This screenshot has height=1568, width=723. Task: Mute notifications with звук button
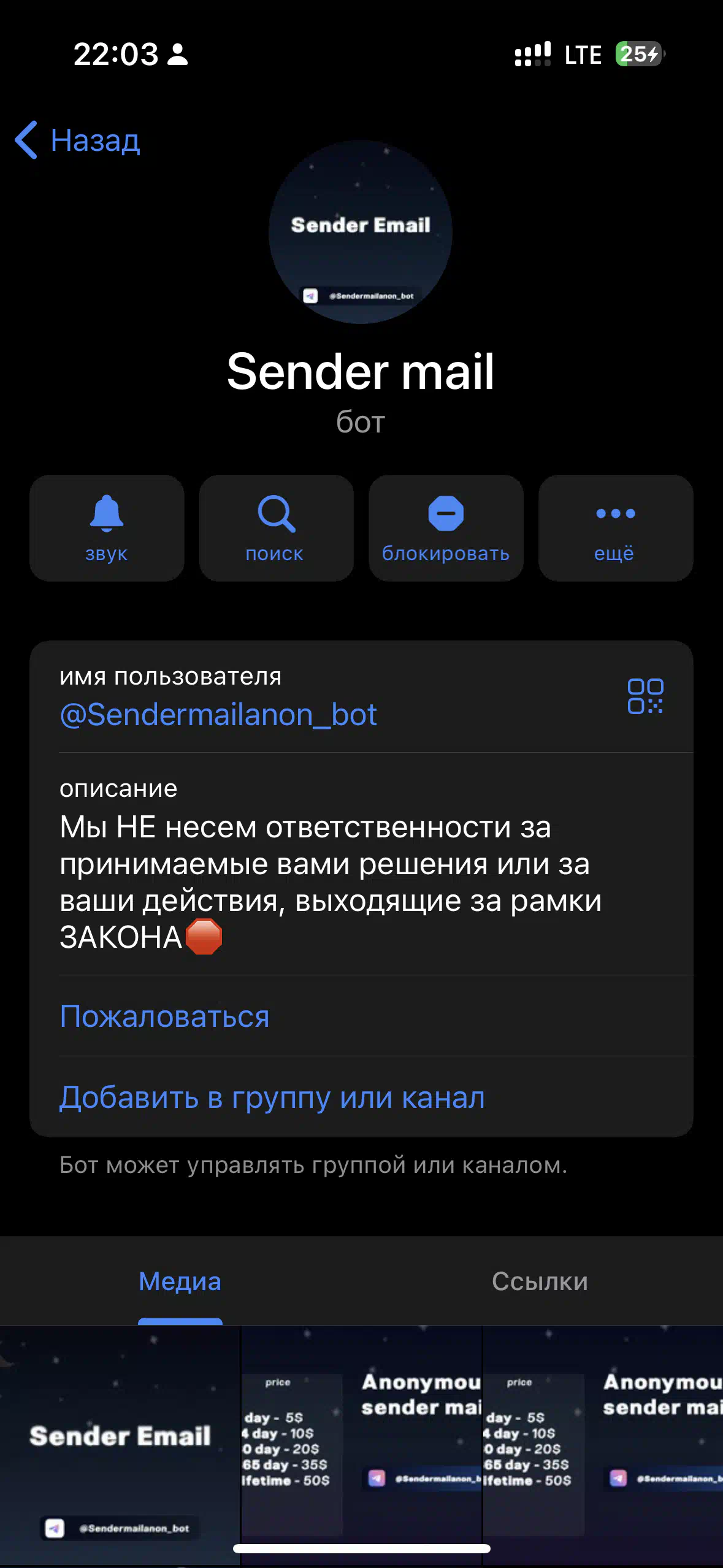click(107, 528)
